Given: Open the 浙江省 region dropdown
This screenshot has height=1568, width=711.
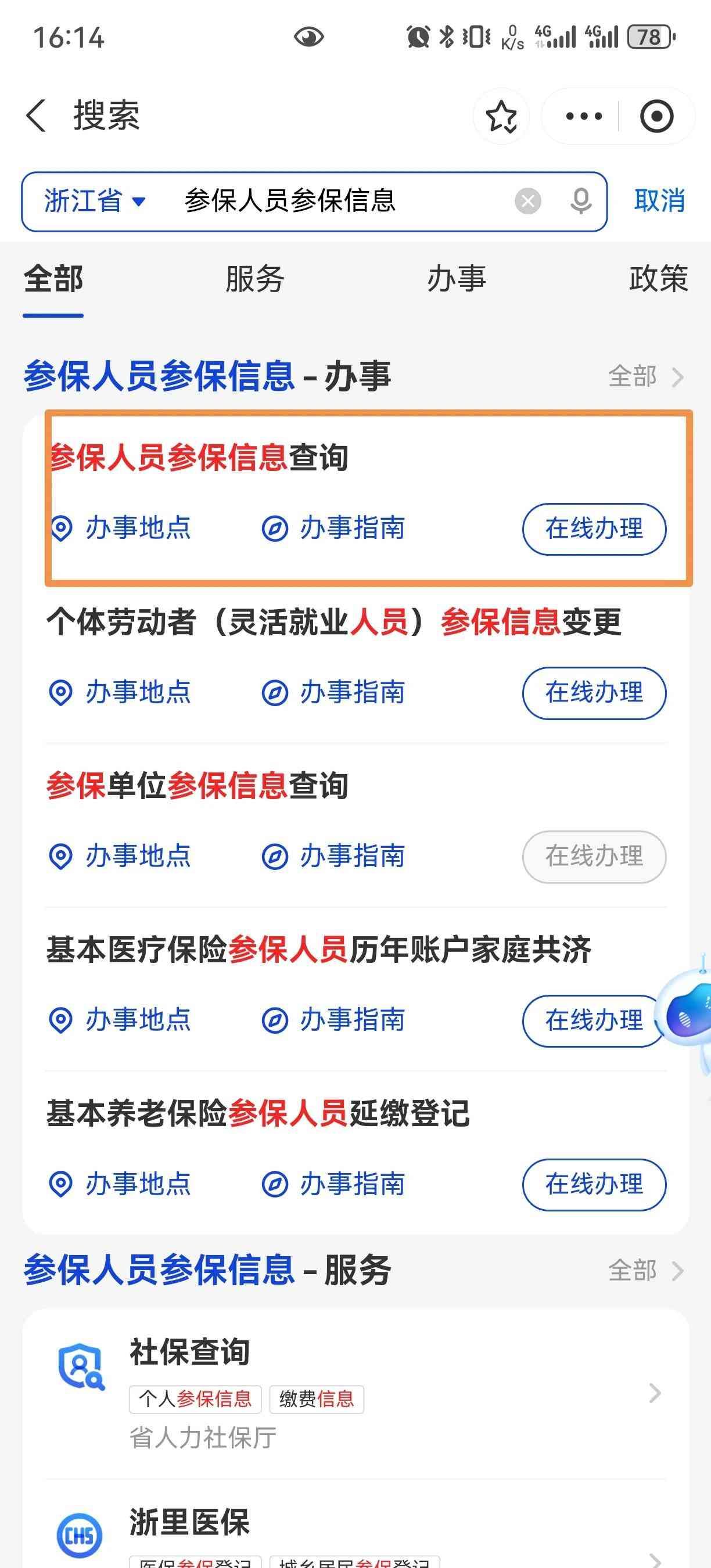Looking at the screenshot, I should coord(95,201).
